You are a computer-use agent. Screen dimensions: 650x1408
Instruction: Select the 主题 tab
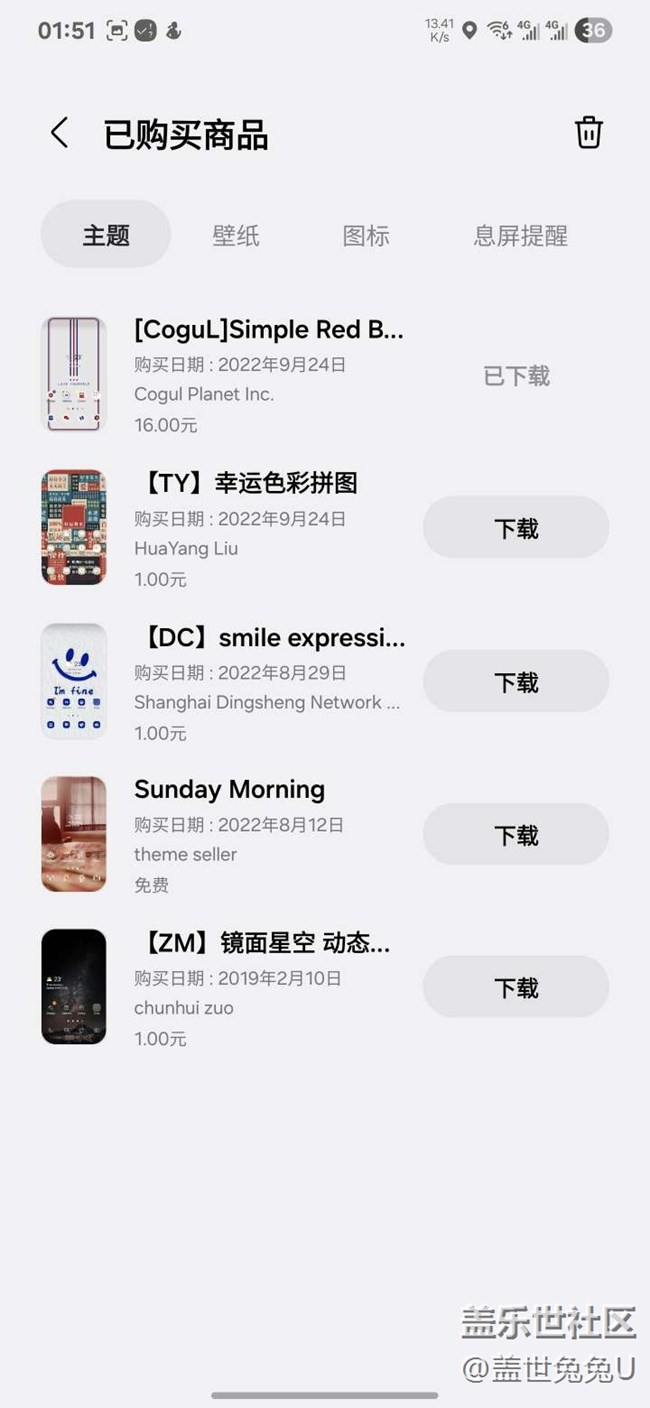[106, 235]
